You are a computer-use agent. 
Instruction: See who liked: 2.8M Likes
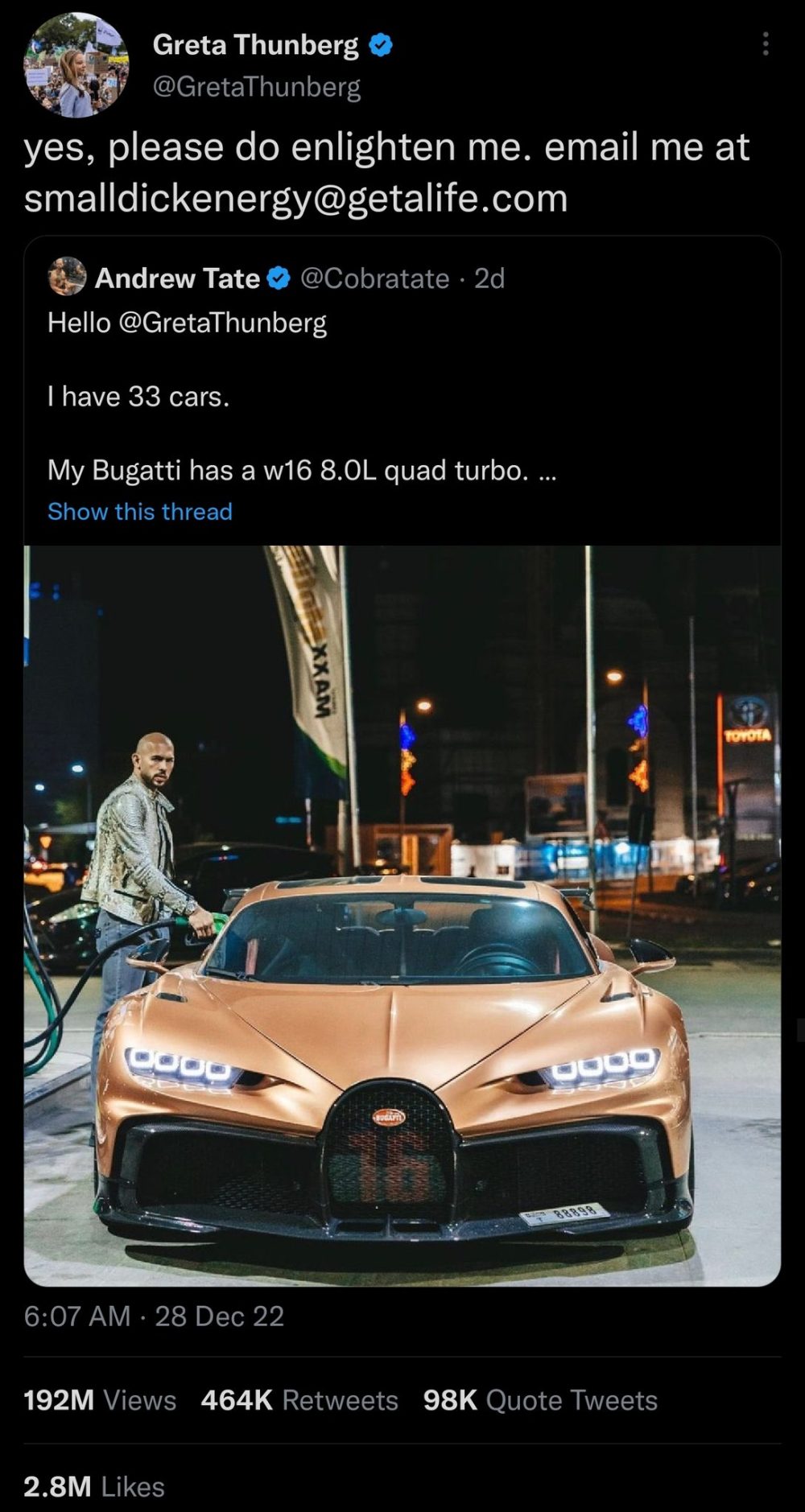(x=94, y=1486)
